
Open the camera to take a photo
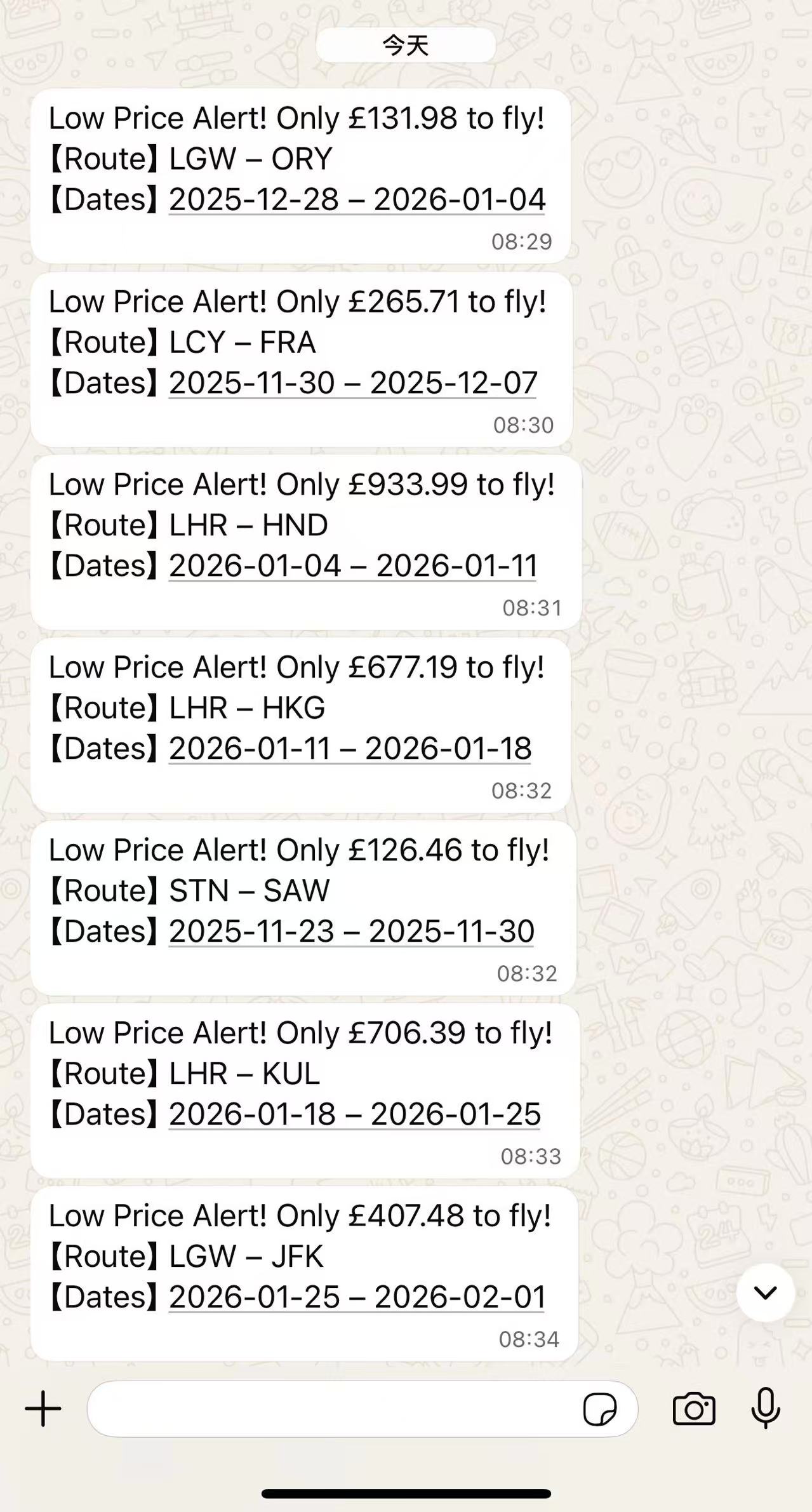(x=694, y=1409)
